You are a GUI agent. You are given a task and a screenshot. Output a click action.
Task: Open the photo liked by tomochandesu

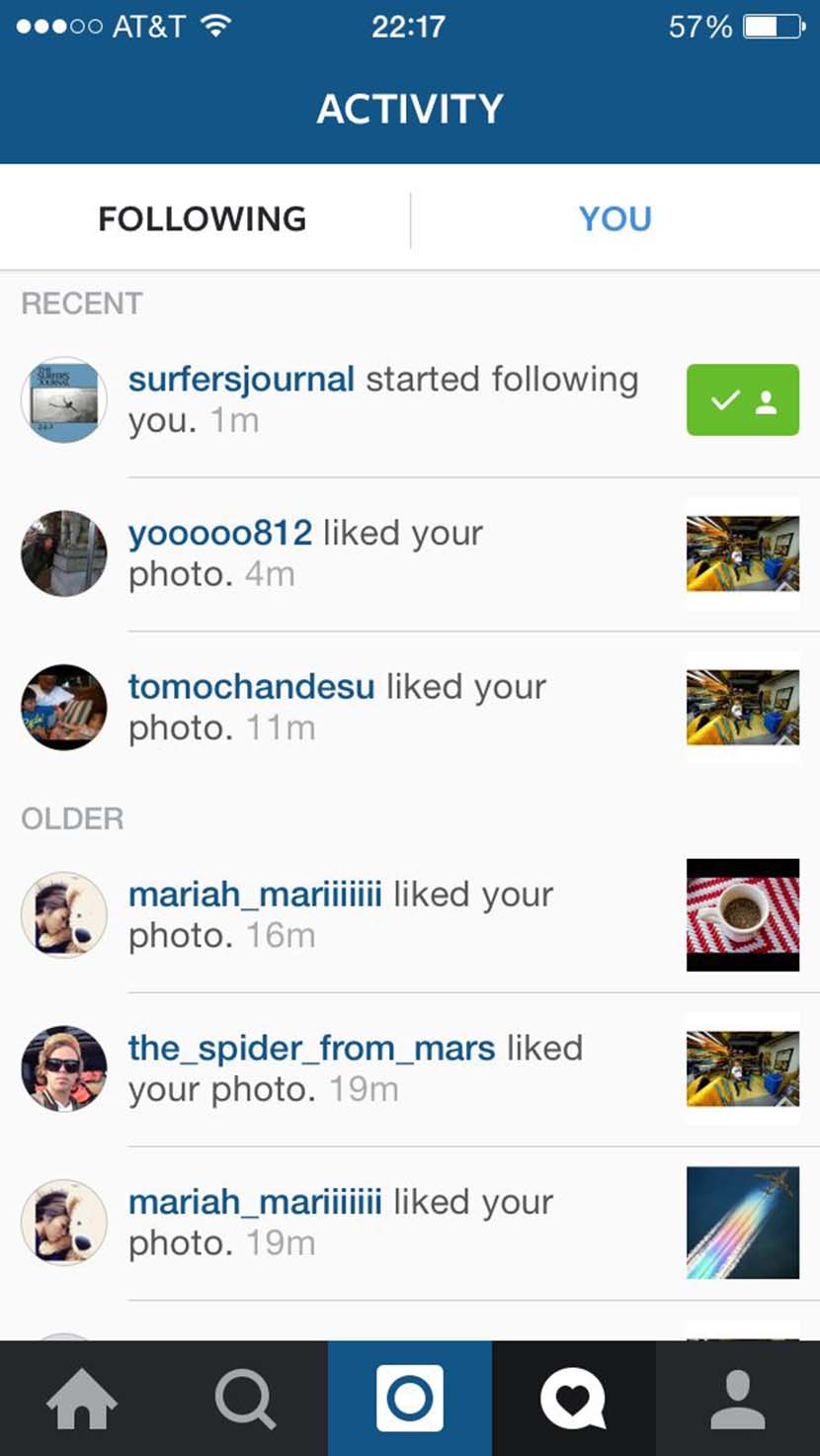pyautogui.click(x=743, y=707)
